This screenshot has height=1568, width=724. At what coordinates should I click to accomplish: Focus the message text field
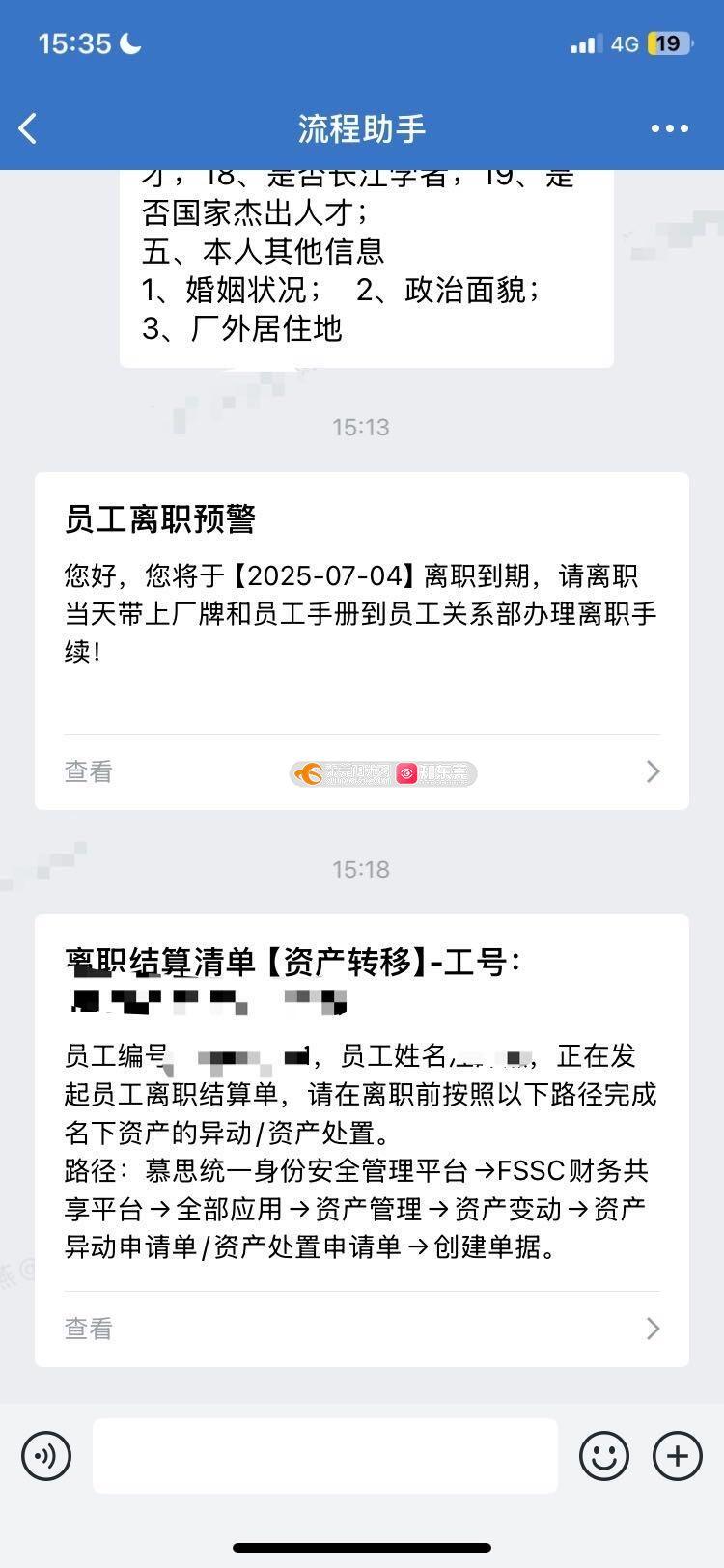coord(325,1455)
